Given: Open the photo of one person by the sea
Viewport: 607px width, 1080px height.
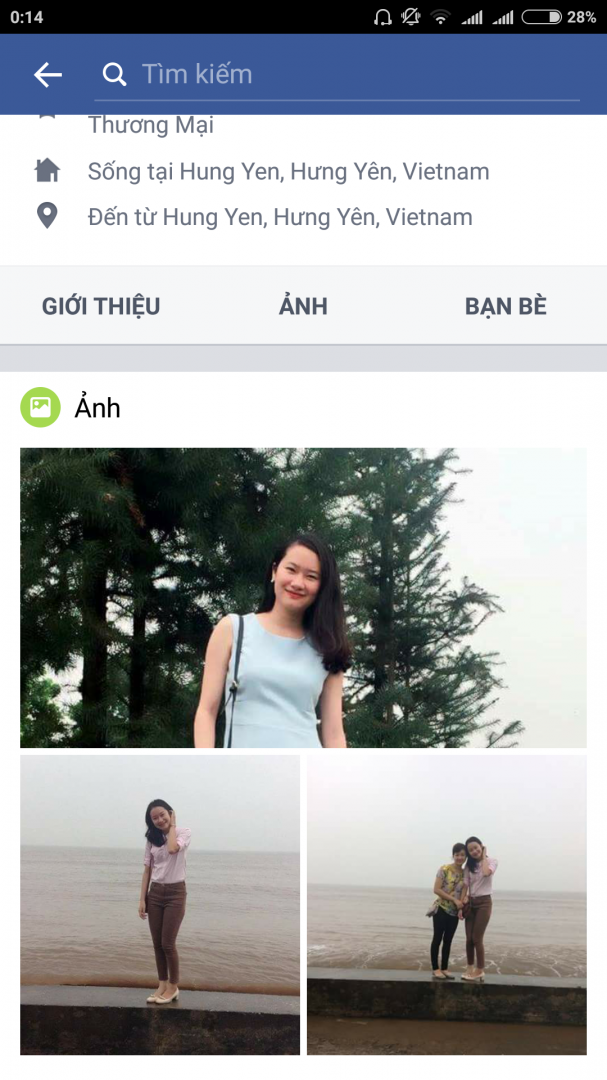Looking at the screenshot, I should 160,904.
